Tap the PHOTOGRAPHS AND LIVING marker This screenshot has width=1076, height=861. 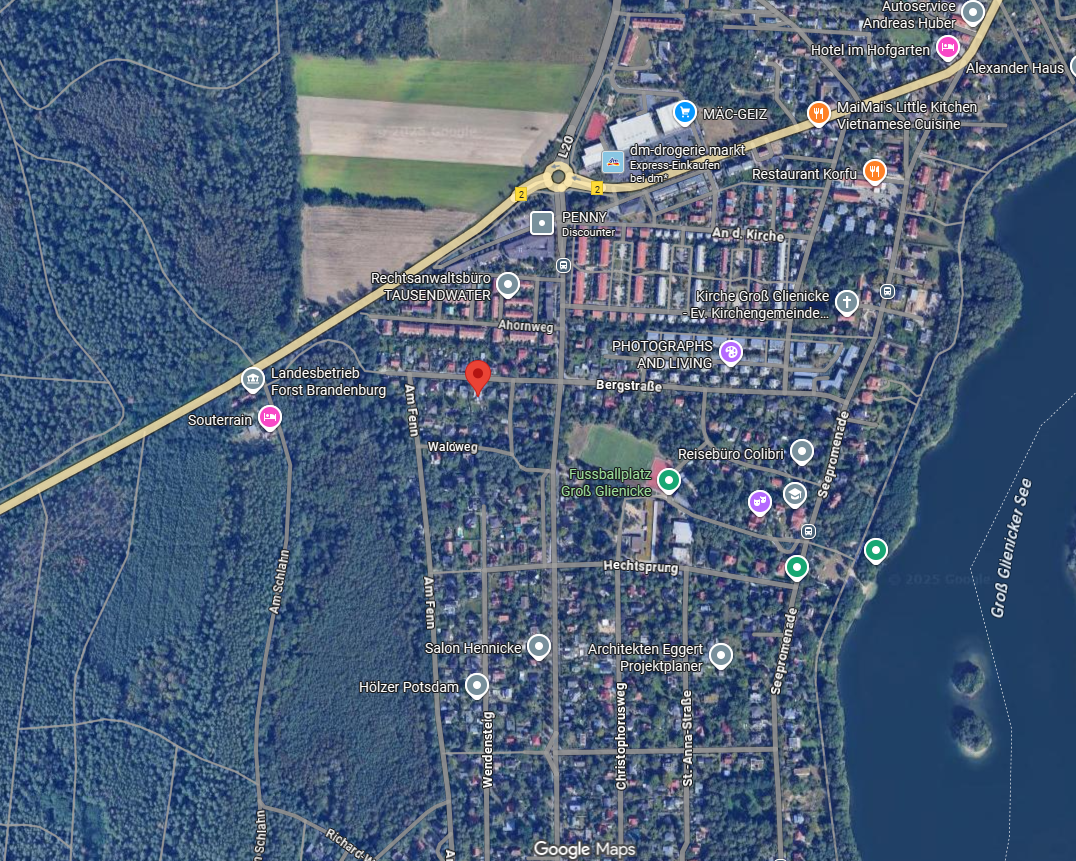[731, 351]
